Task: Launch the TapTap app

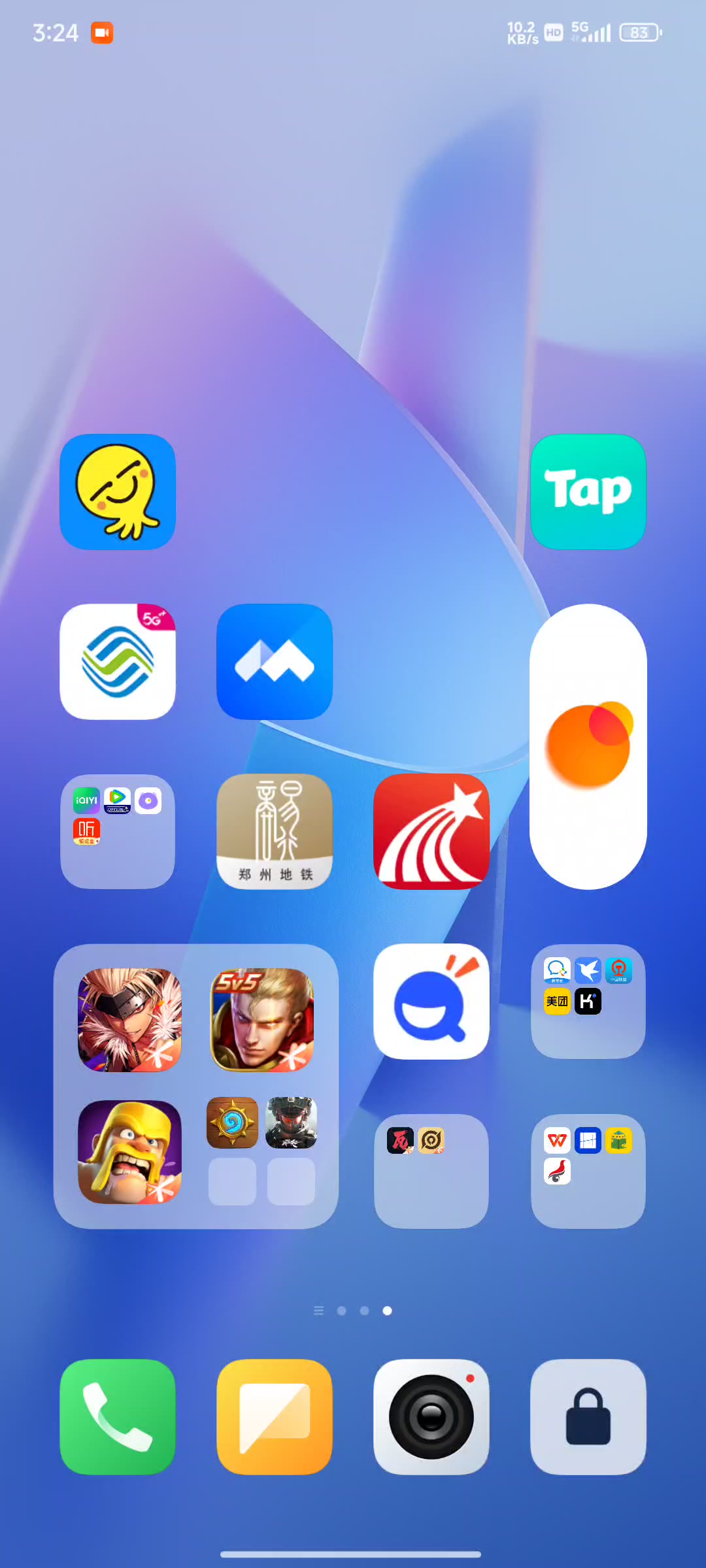Action: coord(588,492)
